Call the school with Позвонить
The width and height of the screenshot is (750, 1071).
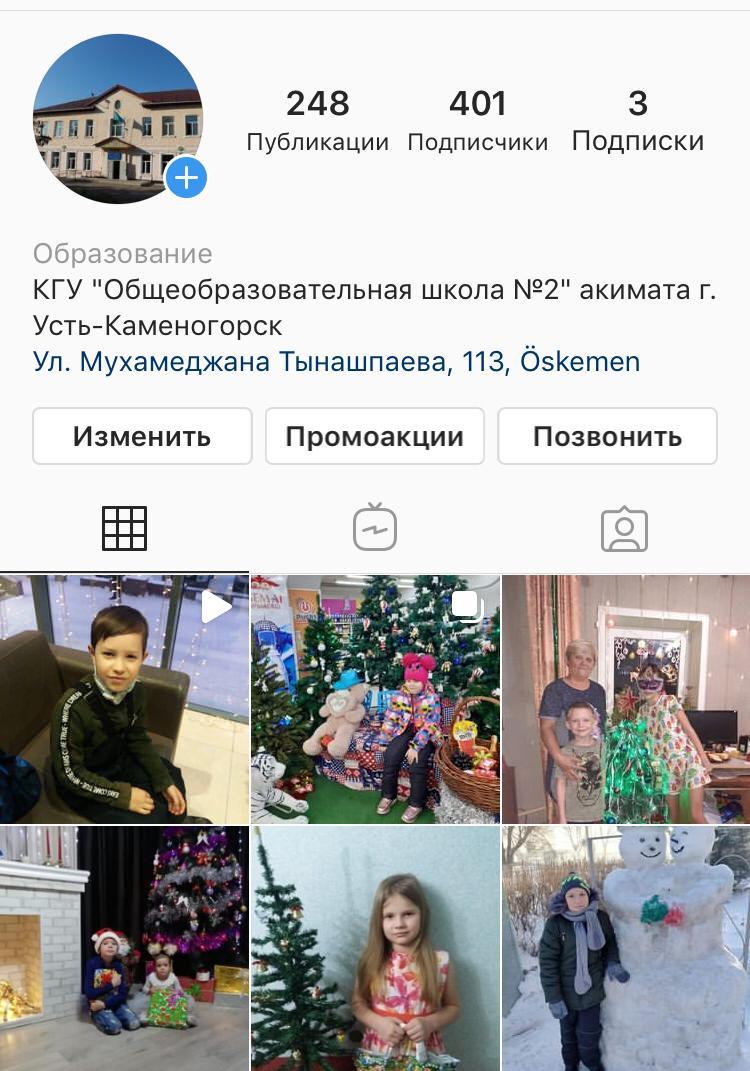point(607,436)
